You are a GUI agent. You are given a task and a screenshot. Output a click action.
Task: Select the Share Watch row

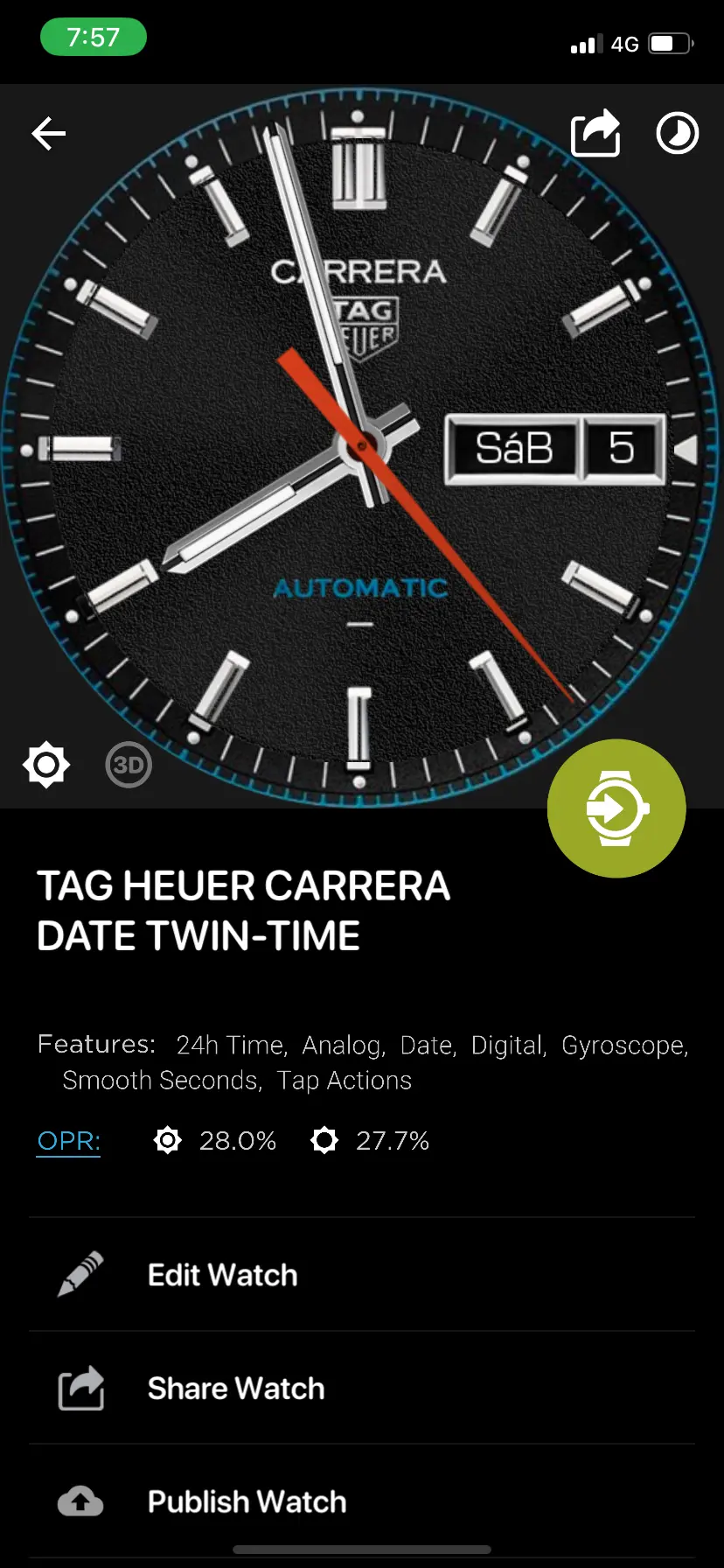(362, 1388)
